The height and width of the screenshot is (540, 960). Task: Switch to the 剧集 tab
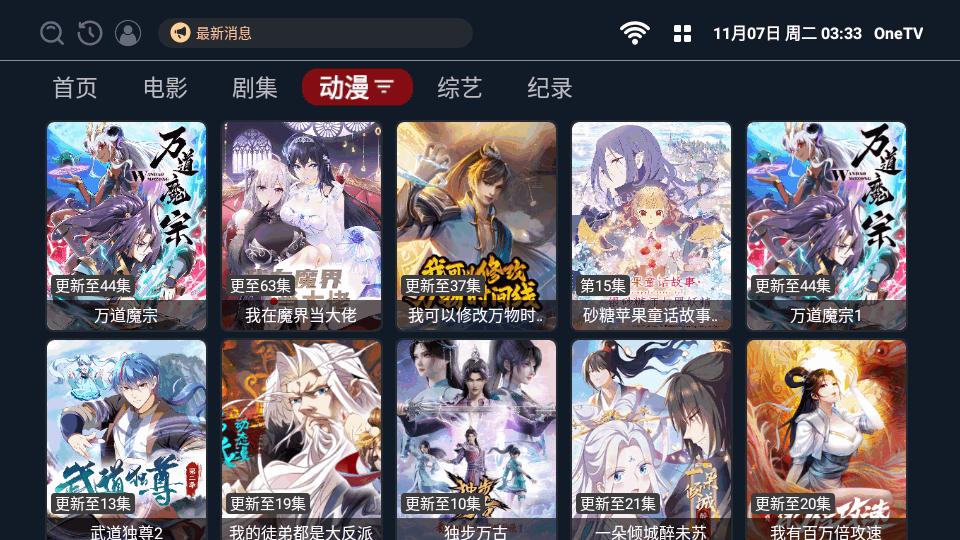point(255,88)
